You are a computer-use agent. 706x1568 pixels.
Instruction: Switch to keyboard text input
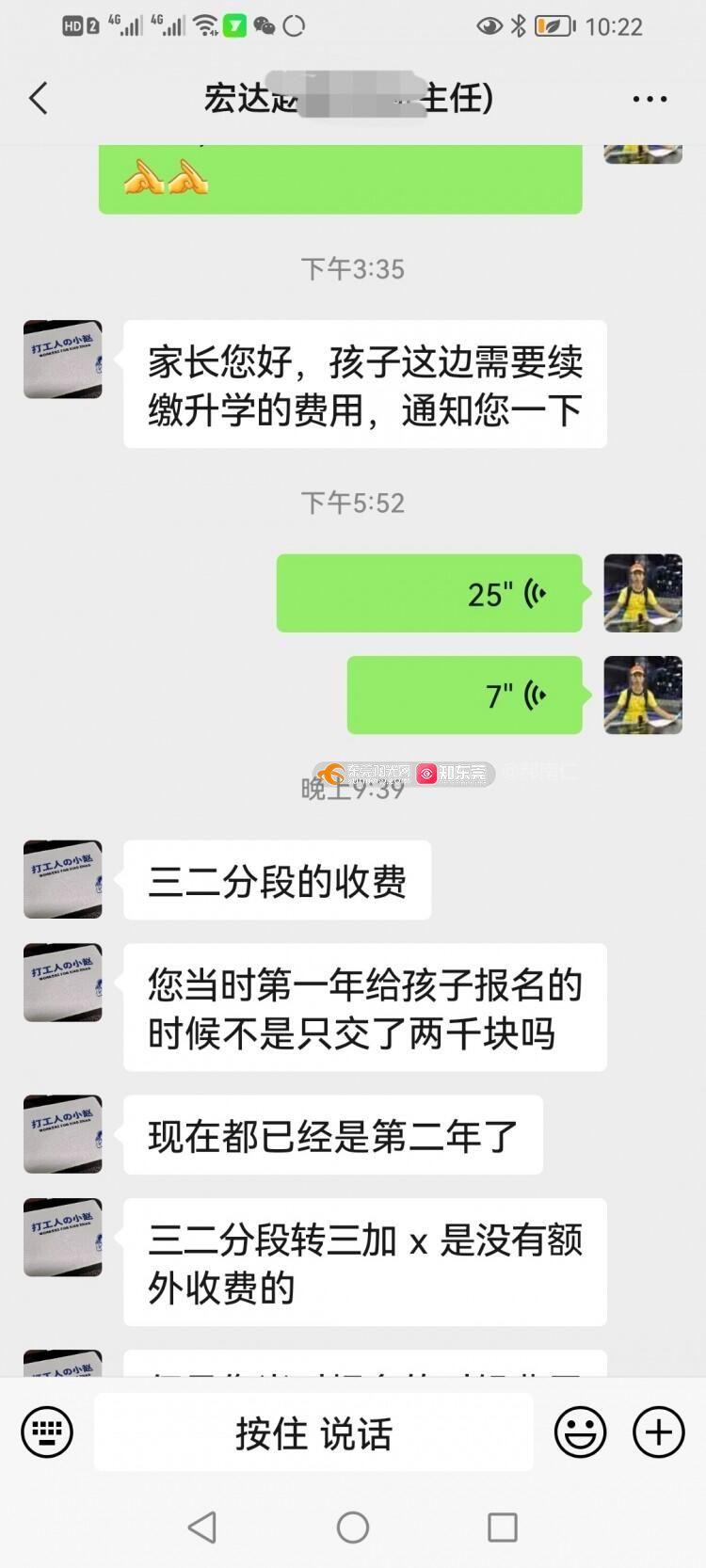coord(47,1432)
